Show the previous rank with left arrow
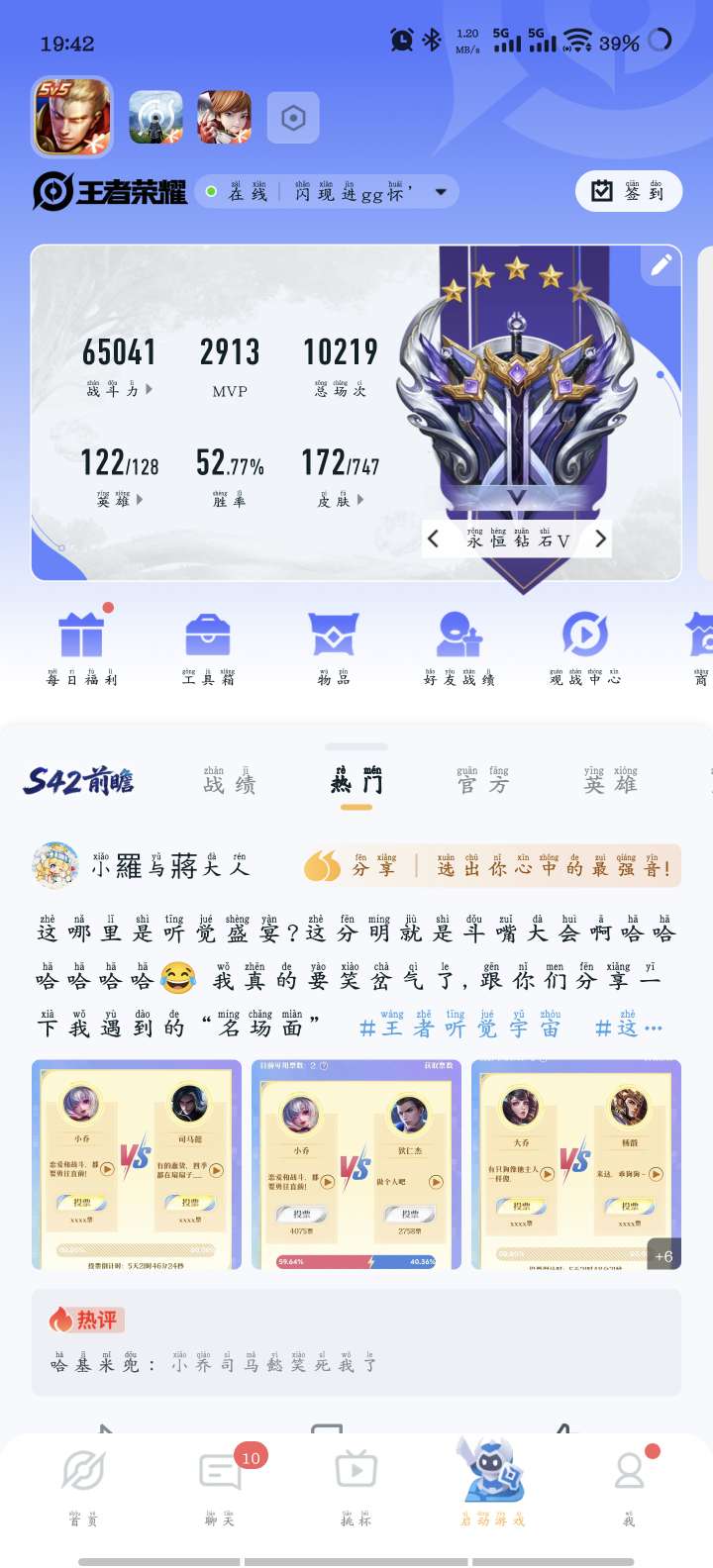The height and width of the screenshot is (1568, 713). [x=434, y=539]
